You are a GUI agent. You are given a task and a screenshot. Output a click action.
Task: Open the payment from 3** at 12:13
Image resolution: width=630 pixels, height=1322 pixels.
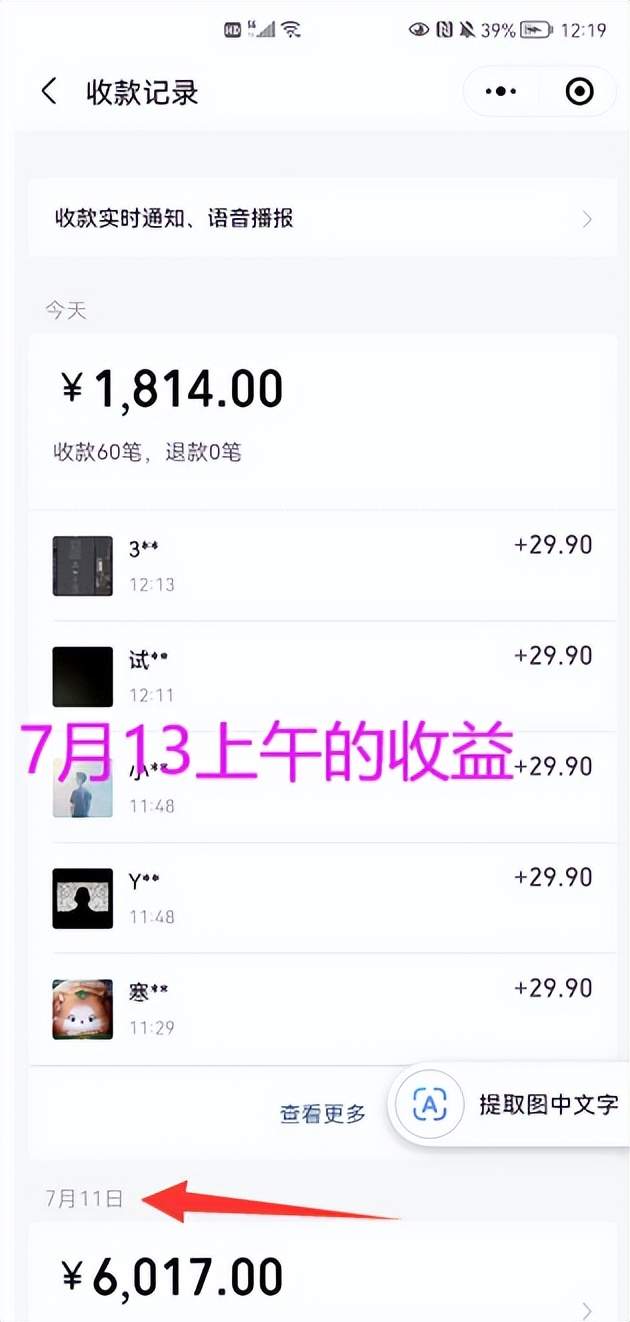[322, 565]
